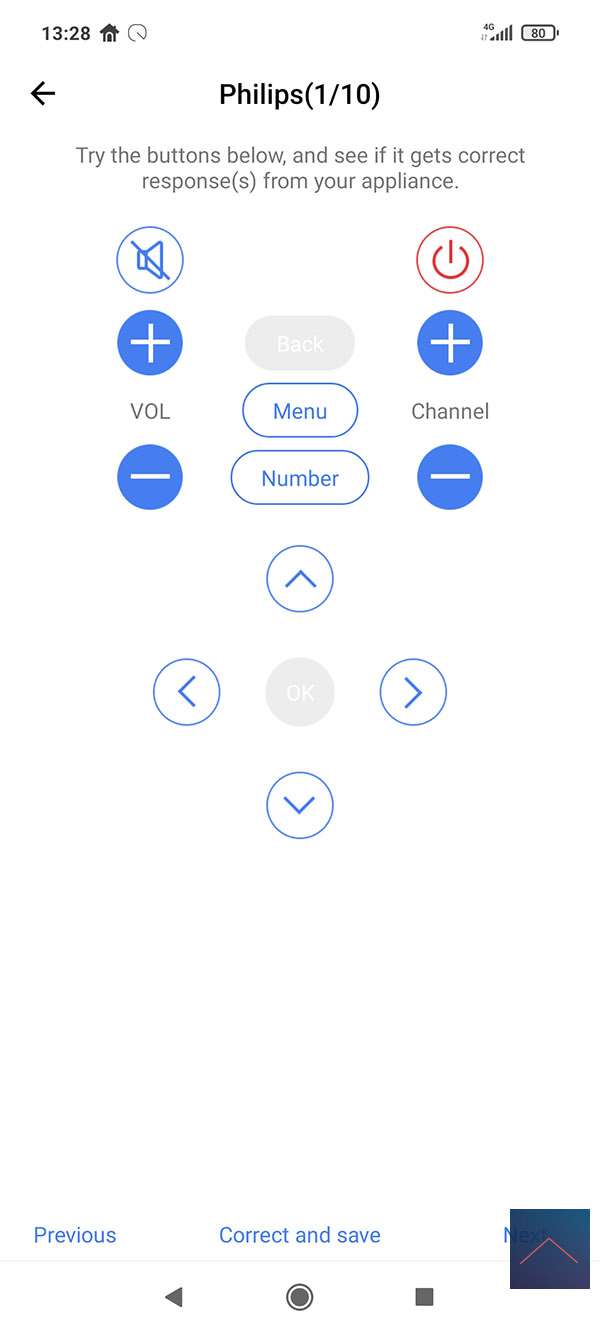The image size is (600, 1333).
Task: Tap the right arrow on the d-pad
Action: tap(413, 692)
